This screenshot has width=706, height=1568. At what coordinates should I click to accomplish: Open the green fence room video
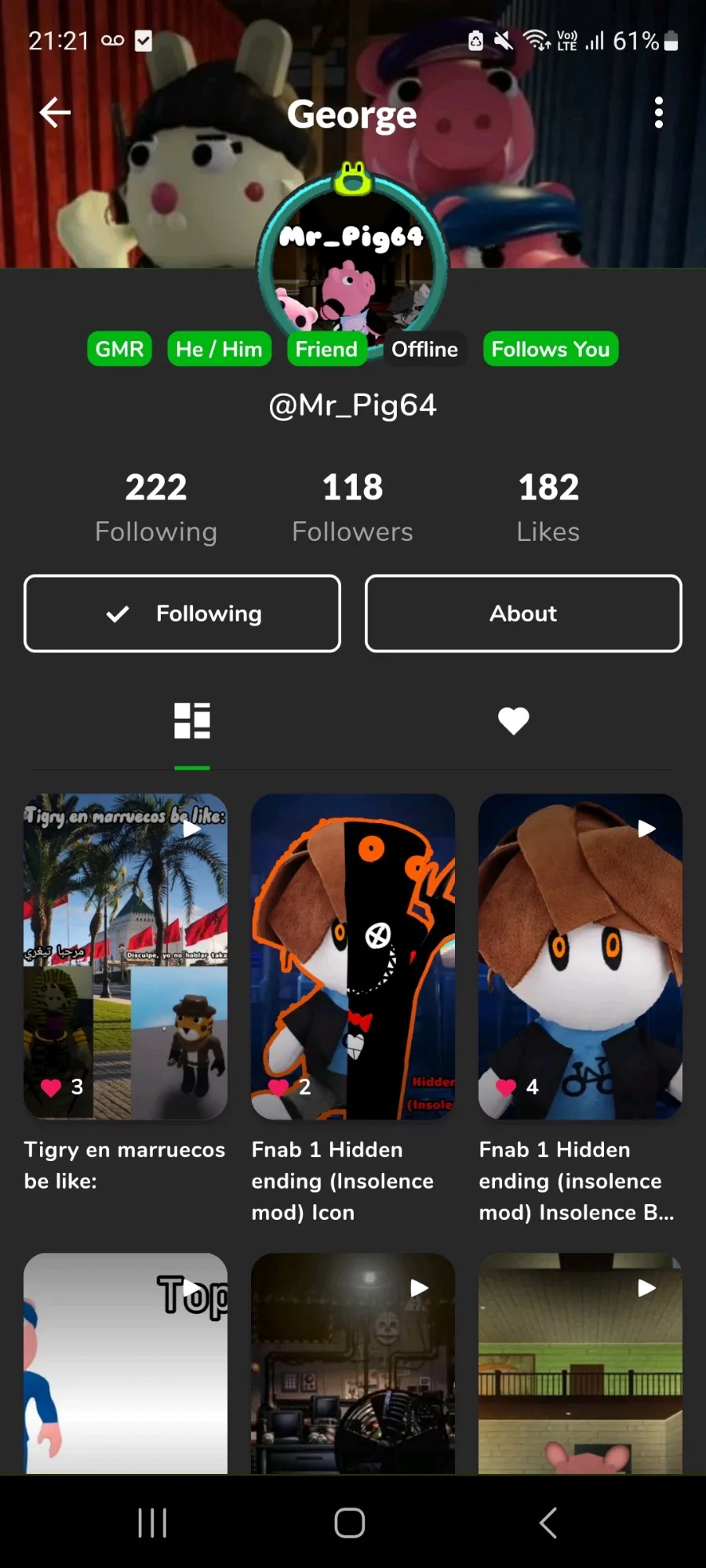pos(580,1363)
